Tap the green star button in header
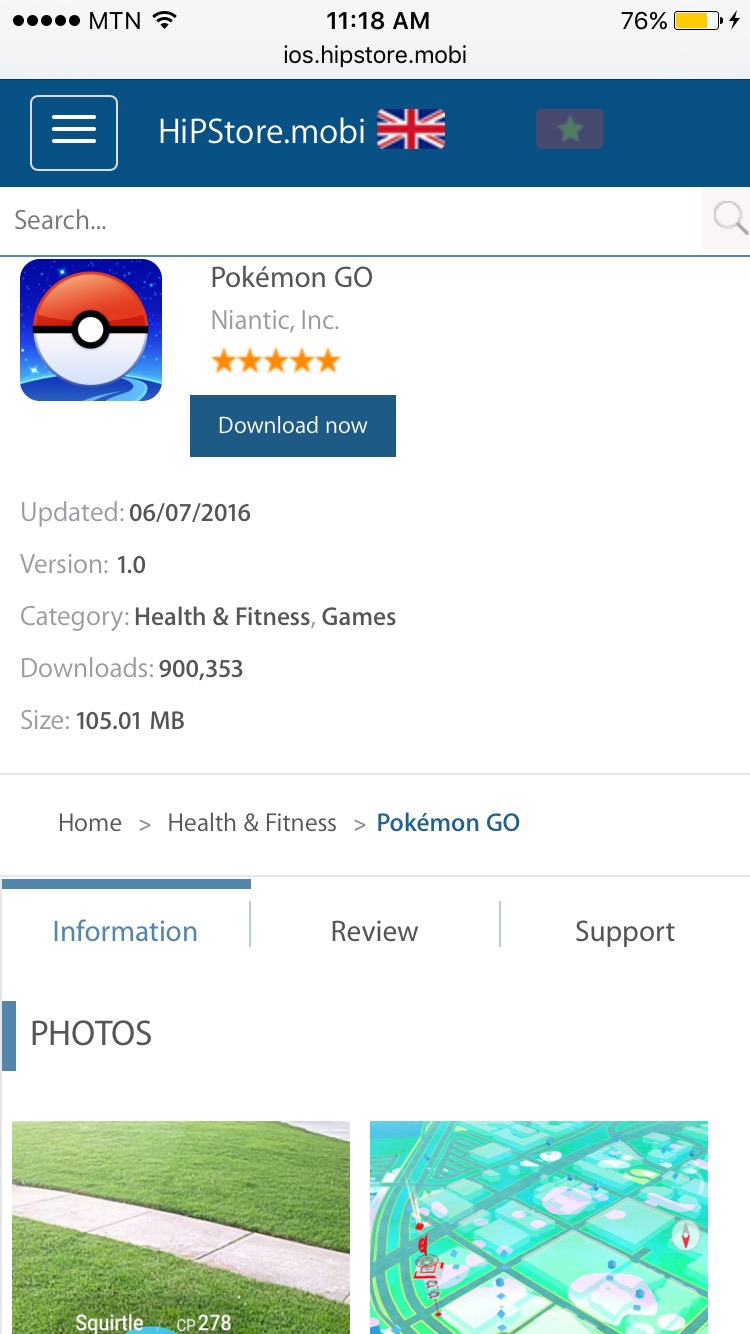The height and width of the screenshot is (1334, 750). tap(570, 130)
